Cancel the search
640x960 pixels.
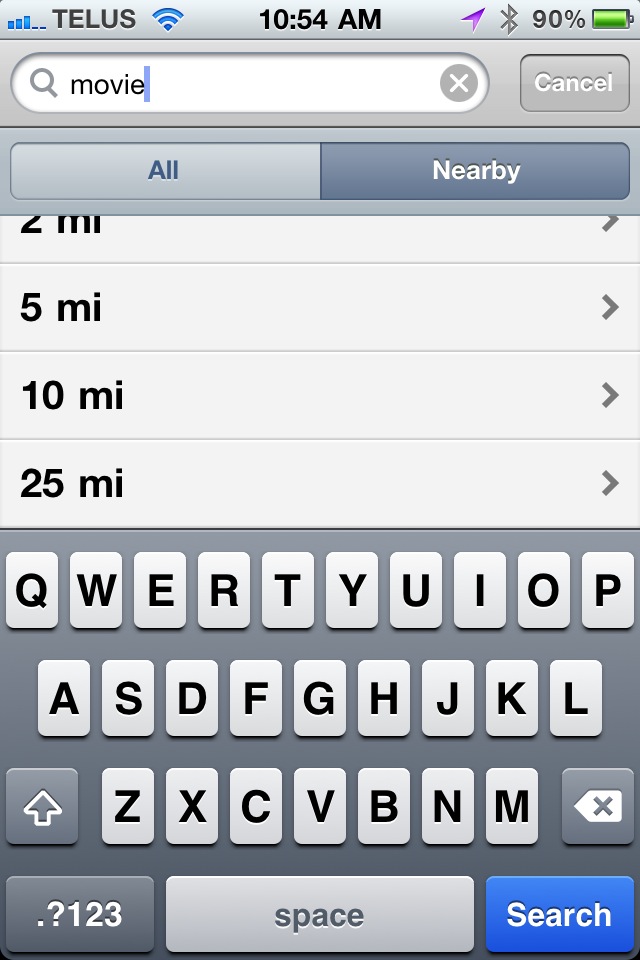pos(573,83)
